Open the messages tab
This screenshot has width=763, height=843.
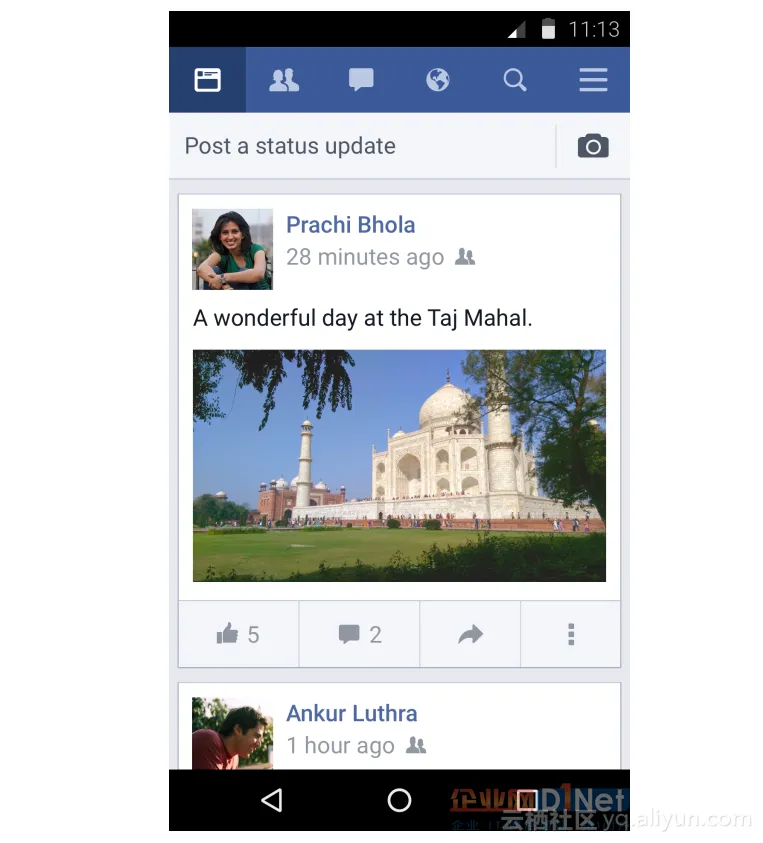pos(361,80)
